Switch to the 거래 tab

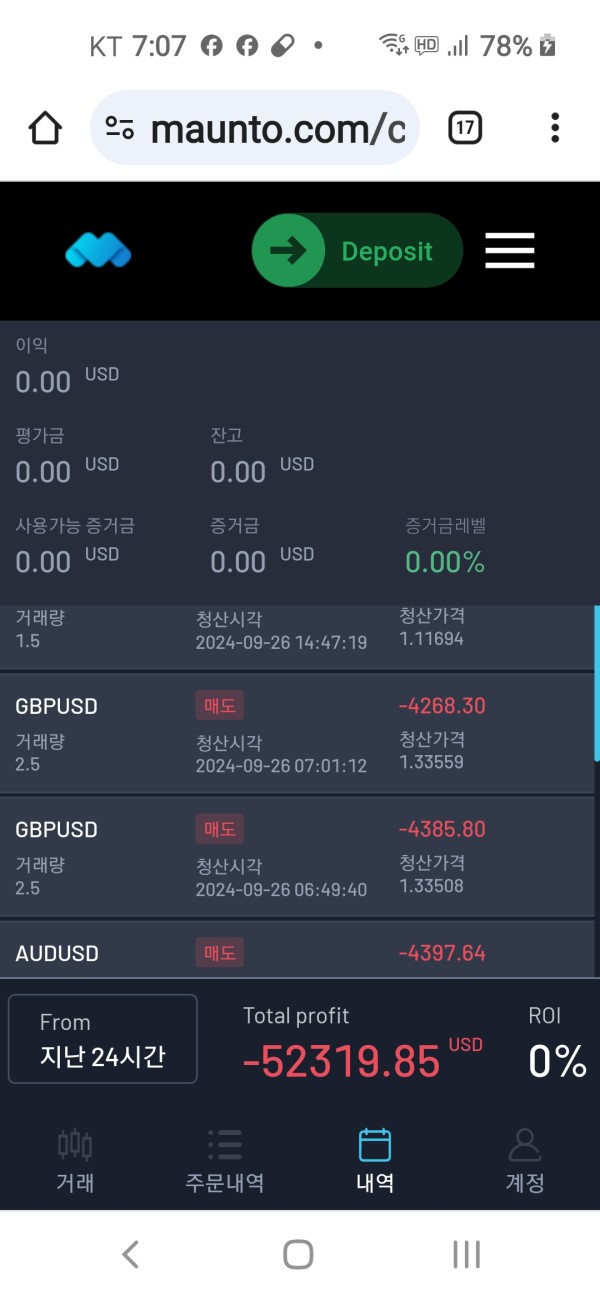(x=75, y=1161)
